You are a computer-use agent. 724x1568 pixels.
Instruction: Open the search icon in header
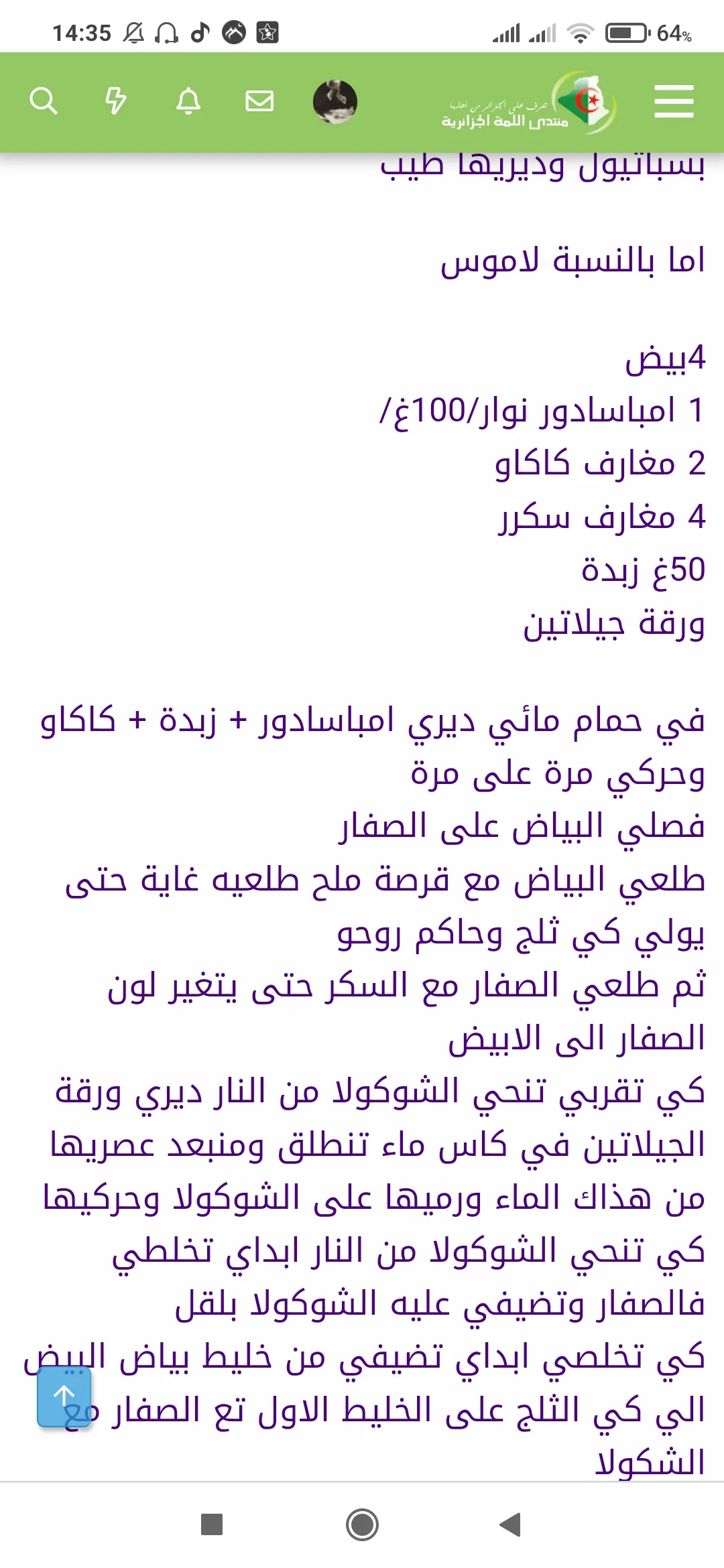click(44, 101)
